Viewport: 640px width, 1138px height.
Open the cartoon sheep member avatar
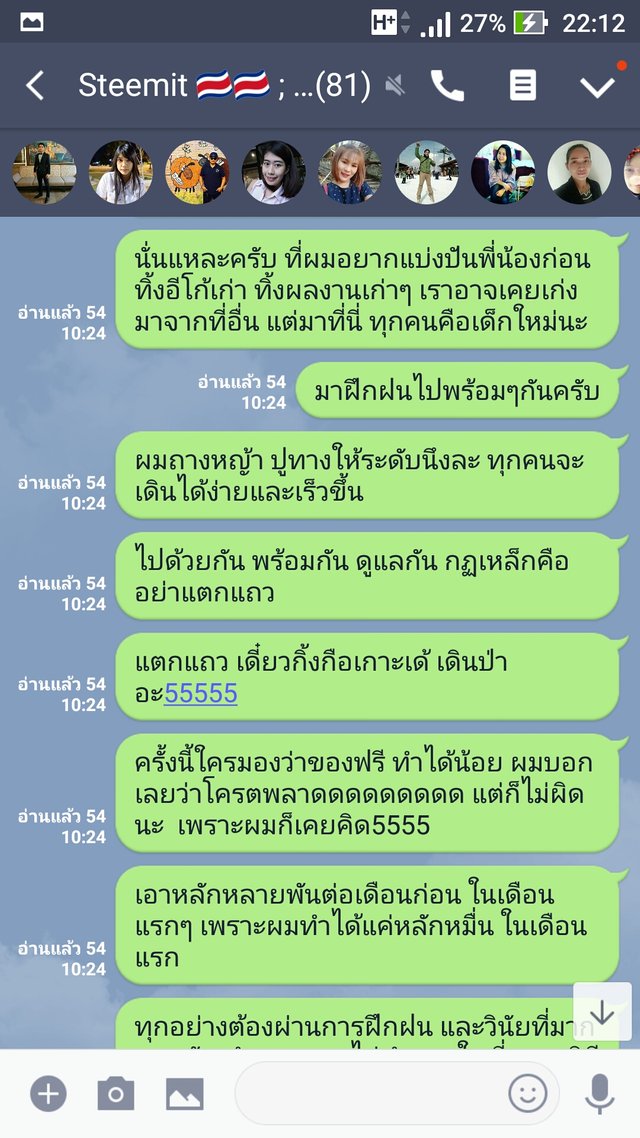coord(197,172)
